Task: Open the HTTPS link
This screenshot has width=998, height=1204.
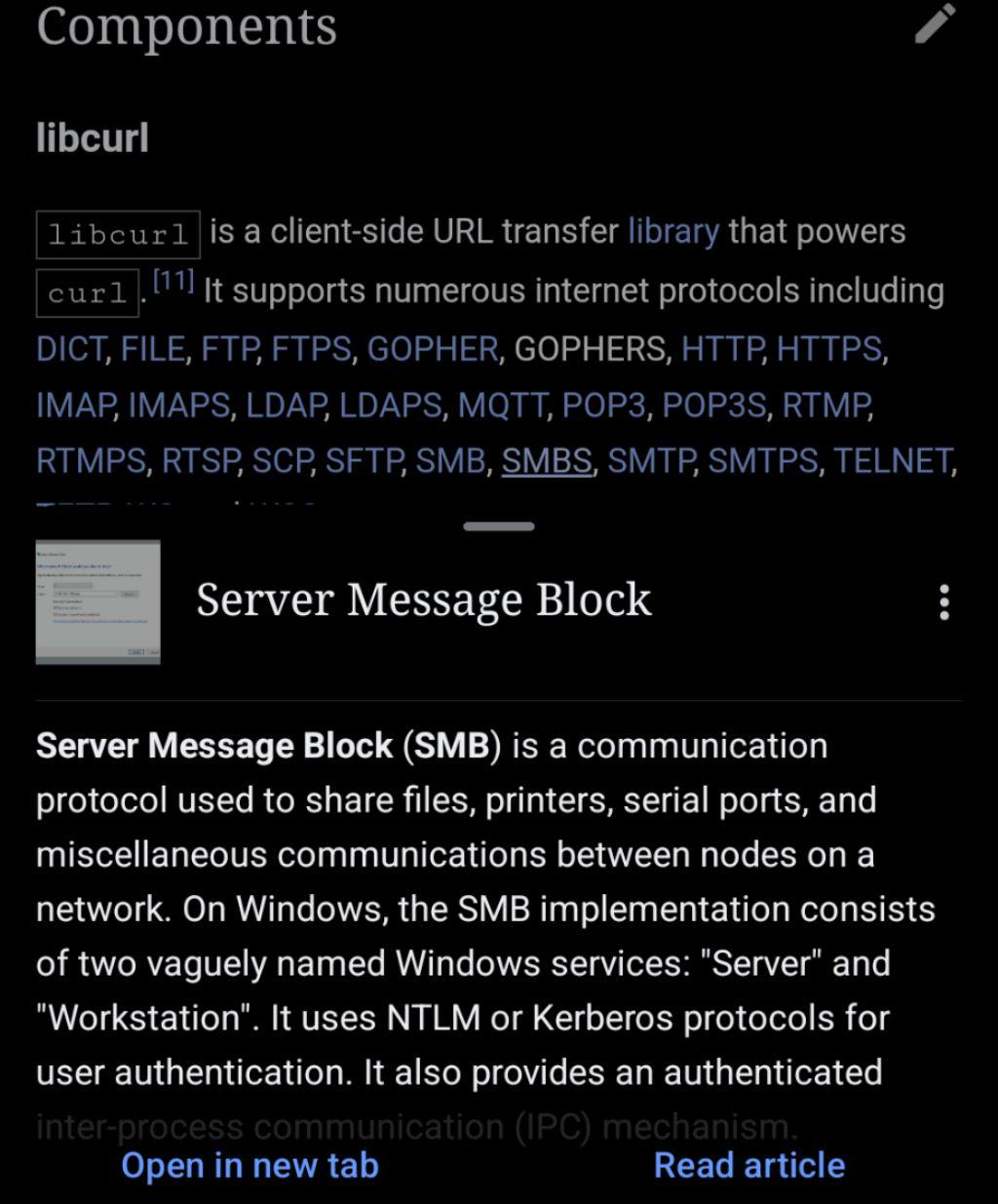Action: (828, 349)
